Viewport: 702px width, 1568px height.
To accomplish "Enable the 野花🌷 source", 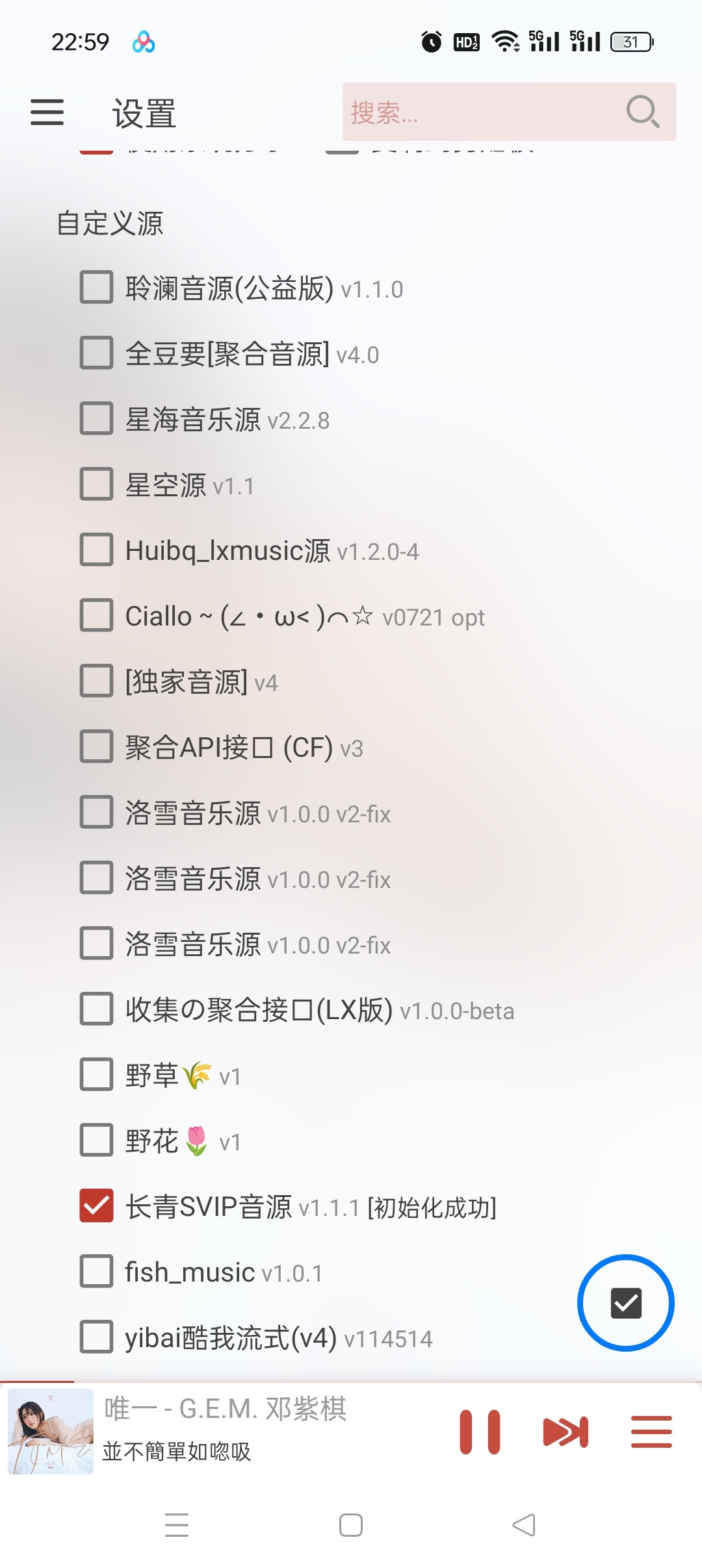I will point(96,1140).
